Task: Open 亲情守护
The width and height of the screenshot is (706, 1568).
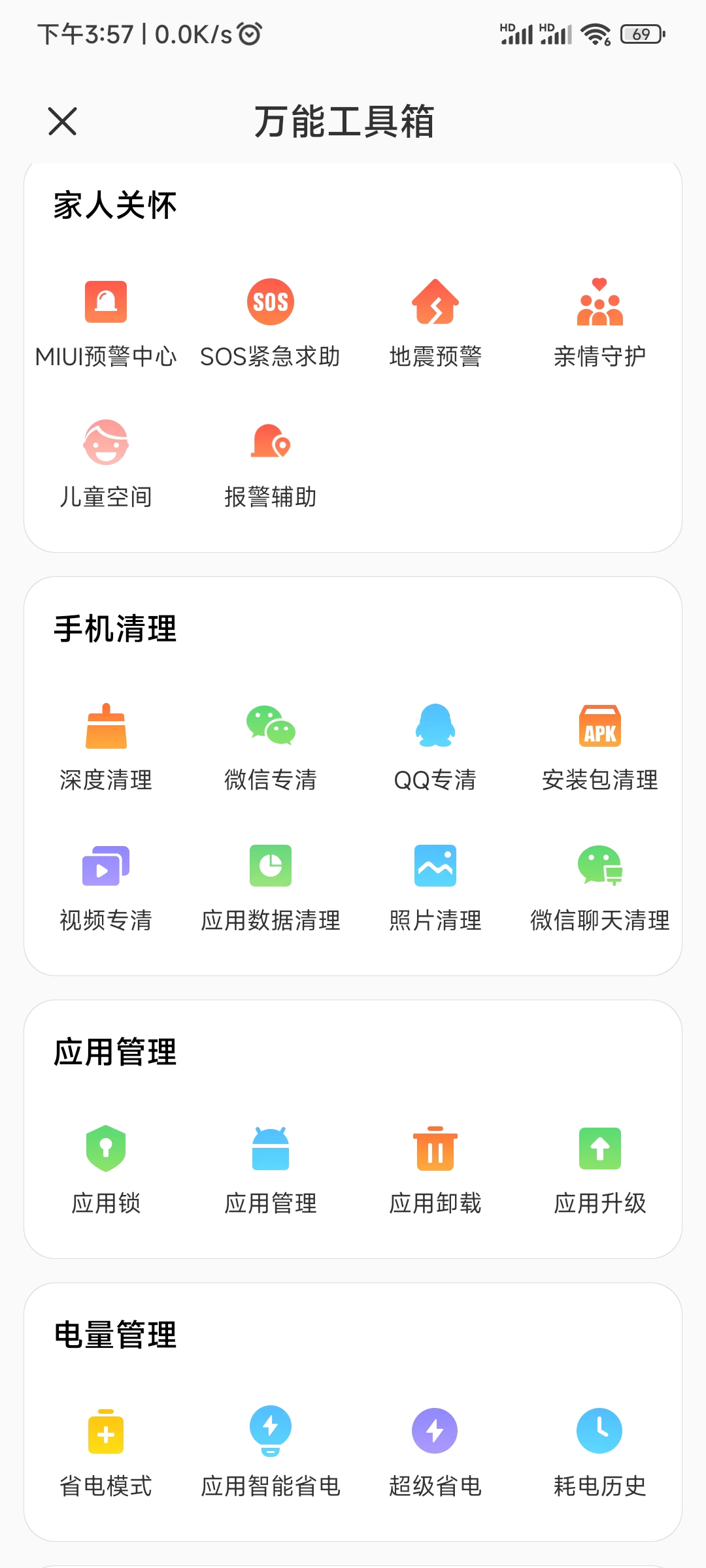Action: [600, 325]
